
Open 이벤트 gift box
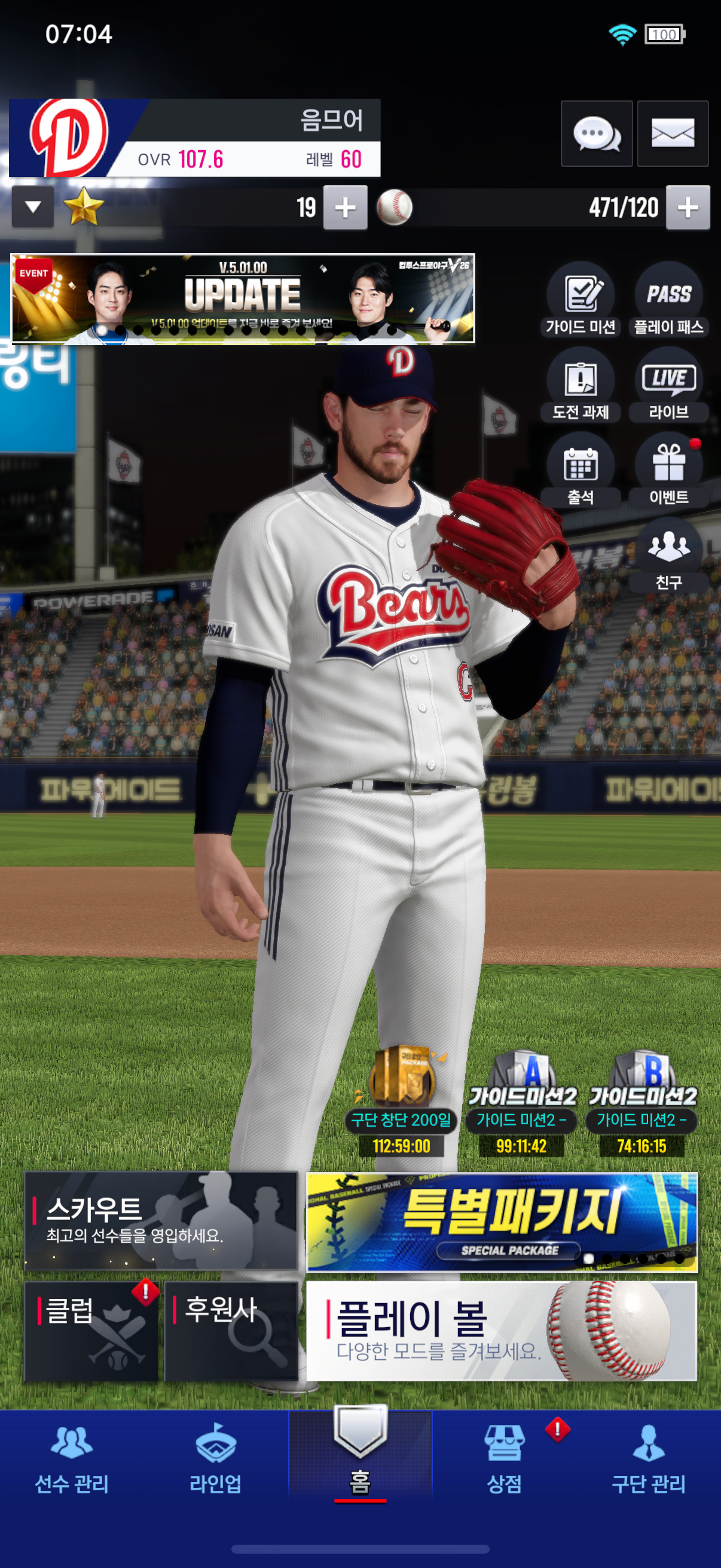tap(668, 470)
